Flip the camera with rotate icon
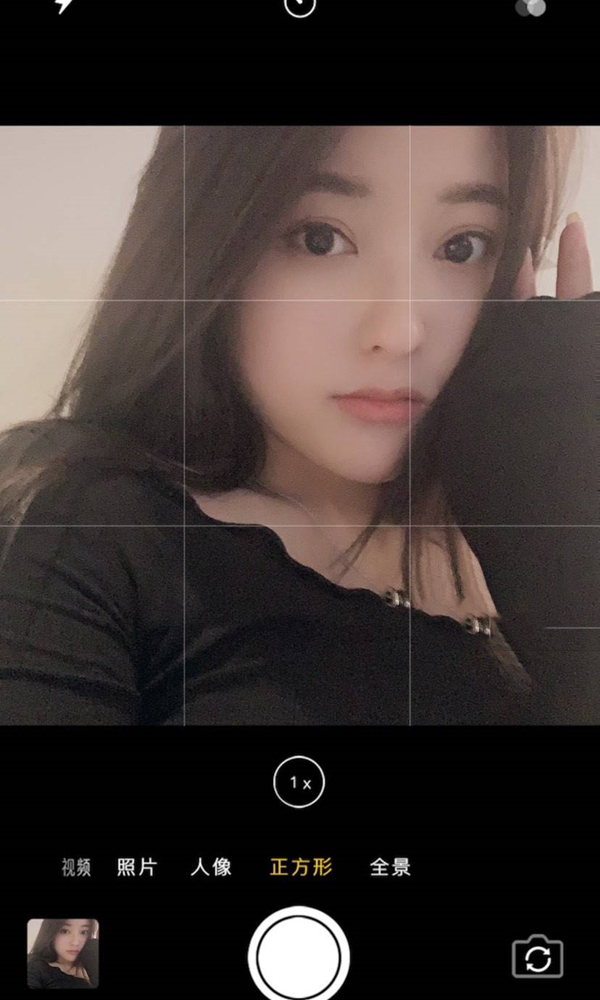Screen dimensions: 600x1000 (538, 957)
